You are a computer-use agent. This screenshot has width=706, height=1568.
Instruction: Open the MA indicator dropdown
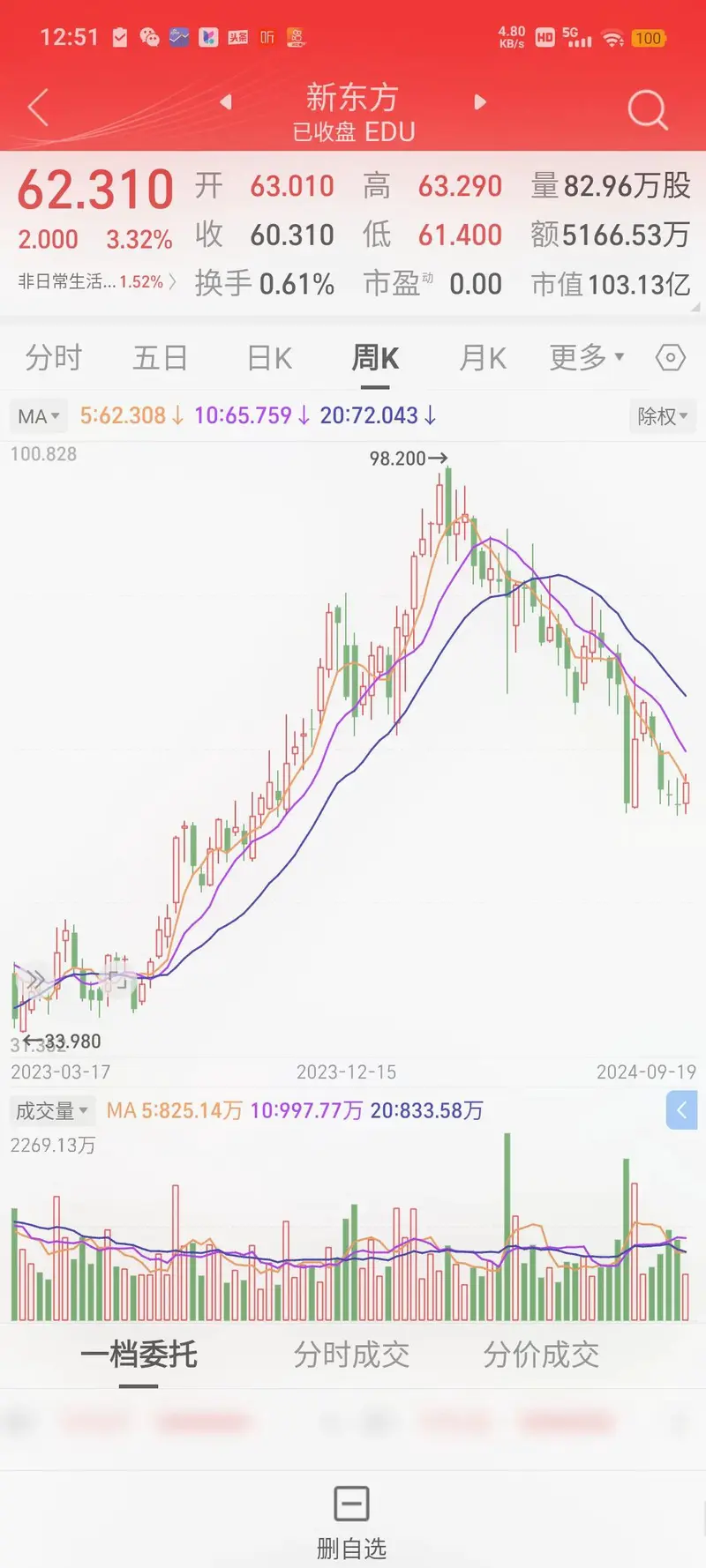[x=39, y=416]
